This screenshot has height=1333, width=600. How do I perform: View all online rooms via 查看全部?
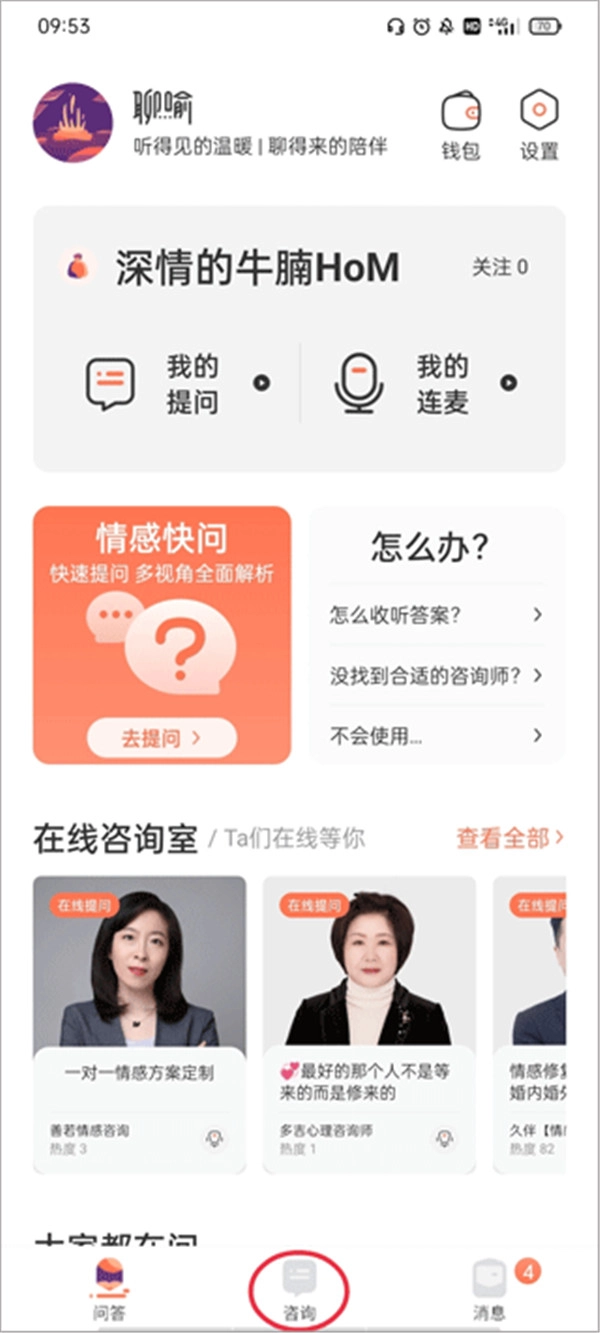click(510, 837)
